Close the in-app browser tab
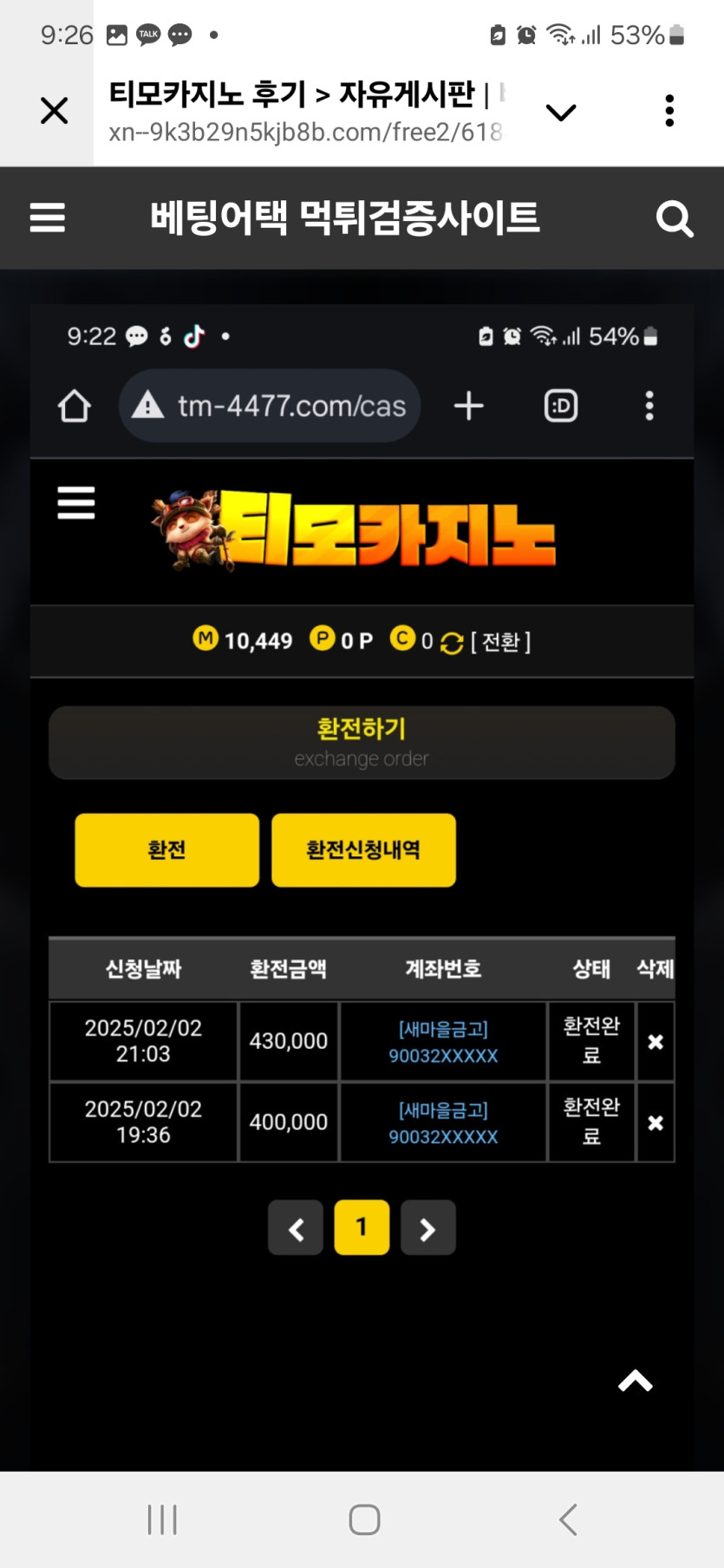 tap(54, 111)
